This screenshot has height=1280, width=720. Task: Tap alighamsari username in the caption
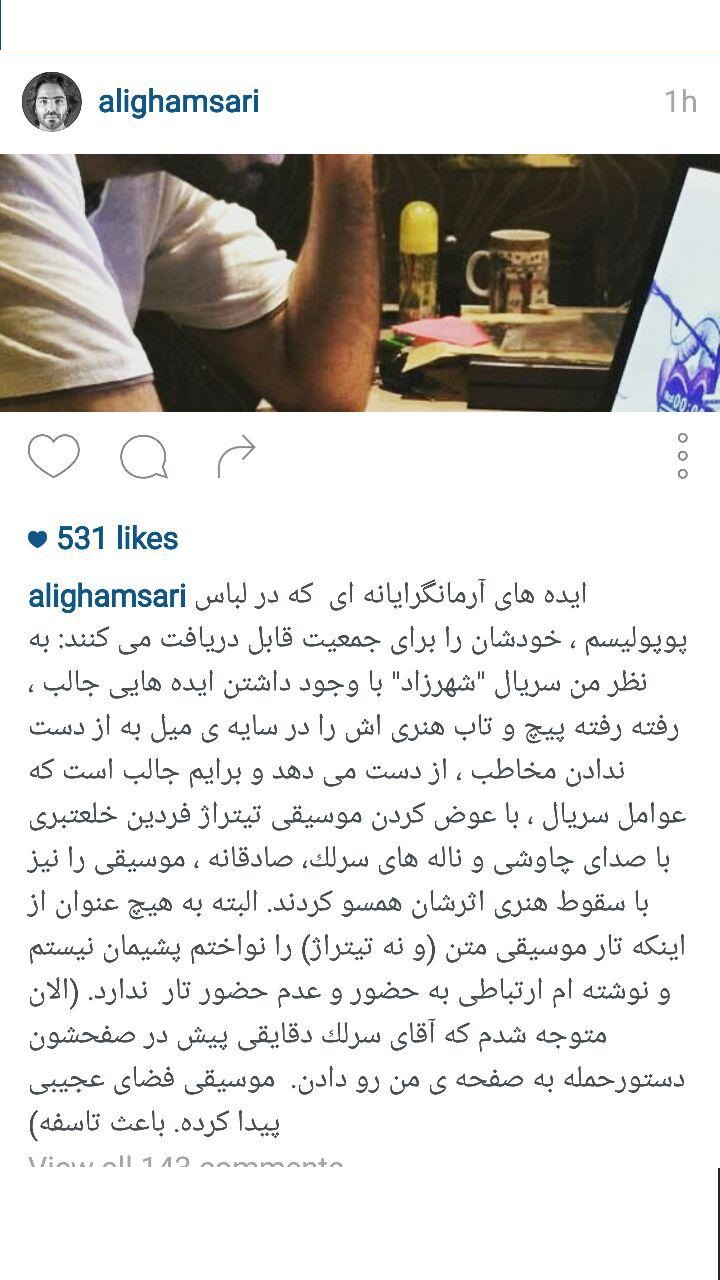(x=107, y=597)
